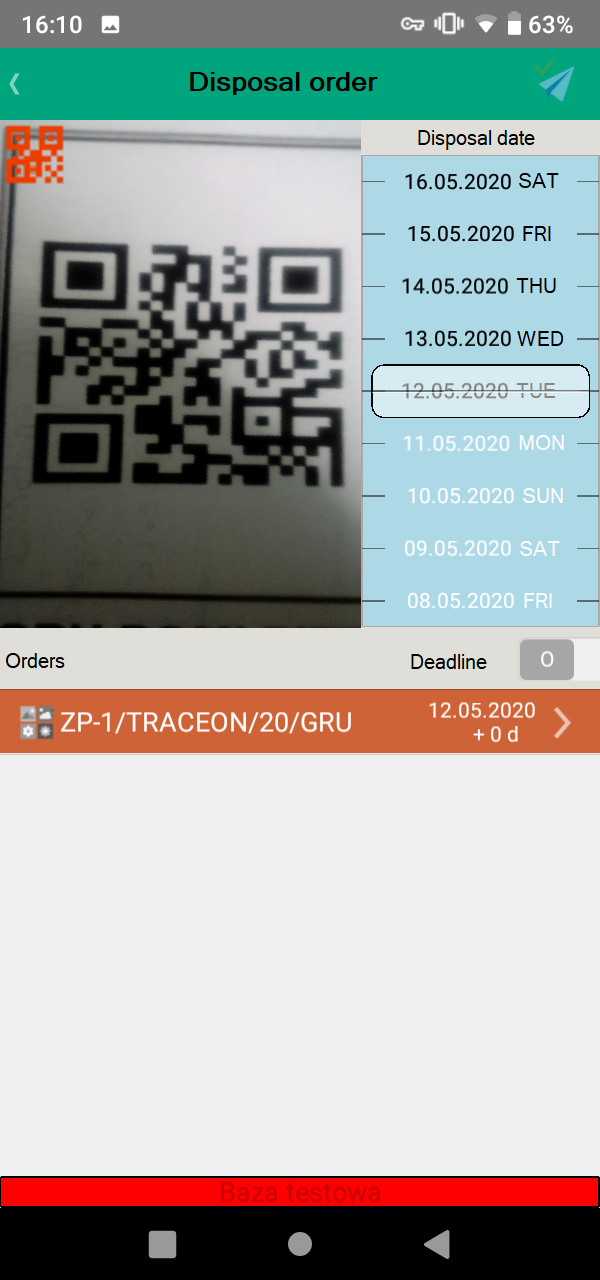
Task: Select 13.05.2020 WED in the date list
Action: (484, 338)
